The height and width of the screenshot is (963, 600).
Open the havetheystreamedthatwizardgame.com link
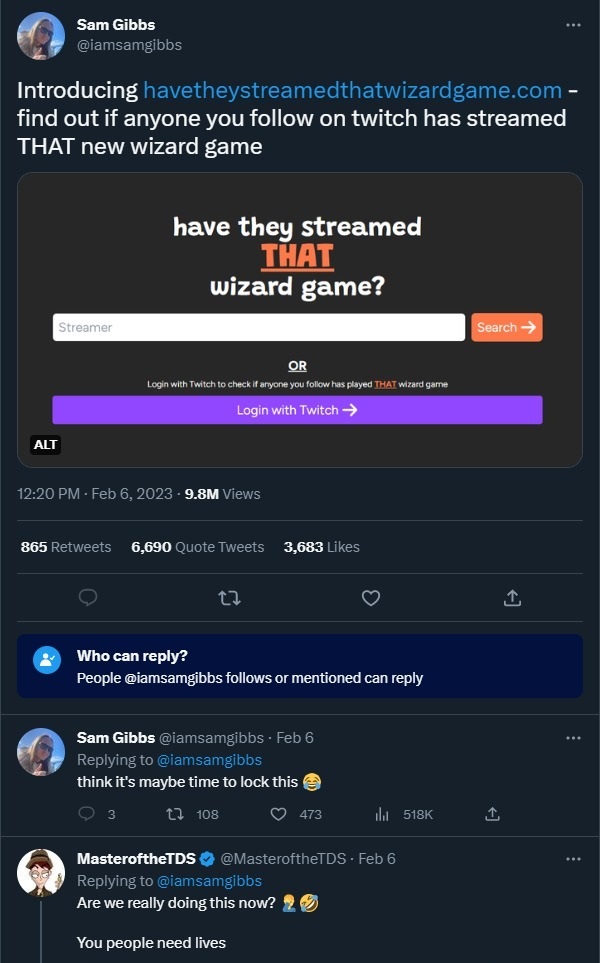point(352,90)
